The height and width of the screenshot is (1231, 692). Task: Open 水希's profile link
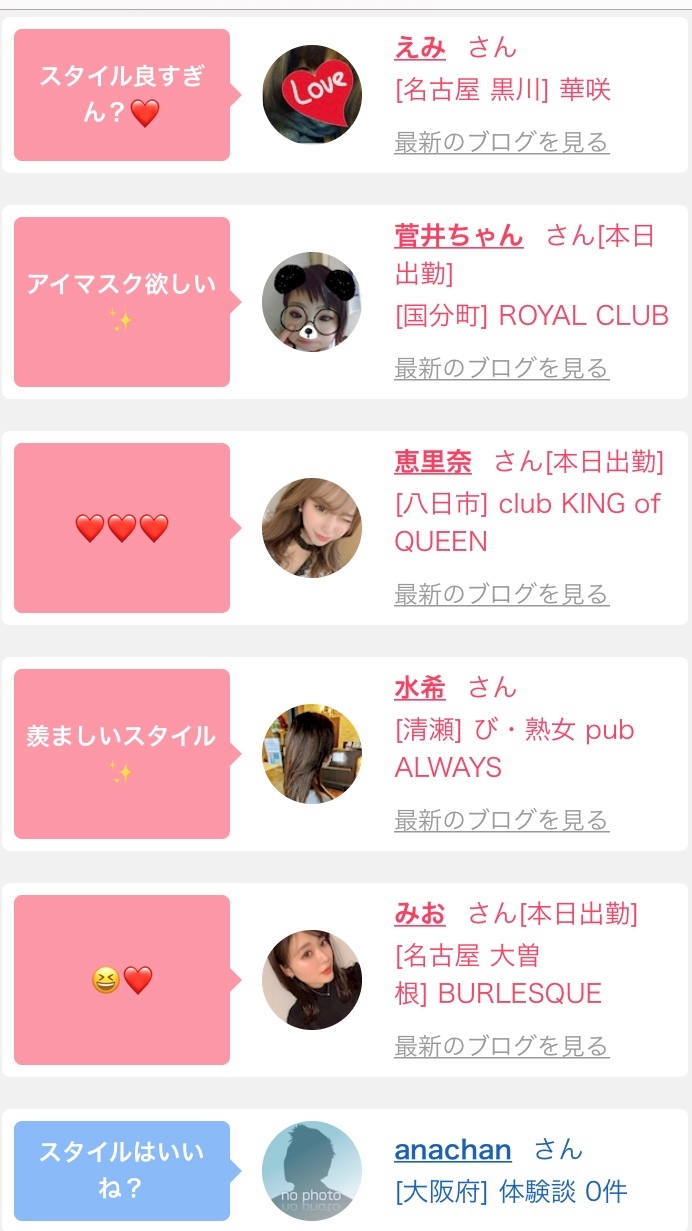[420, 688]
